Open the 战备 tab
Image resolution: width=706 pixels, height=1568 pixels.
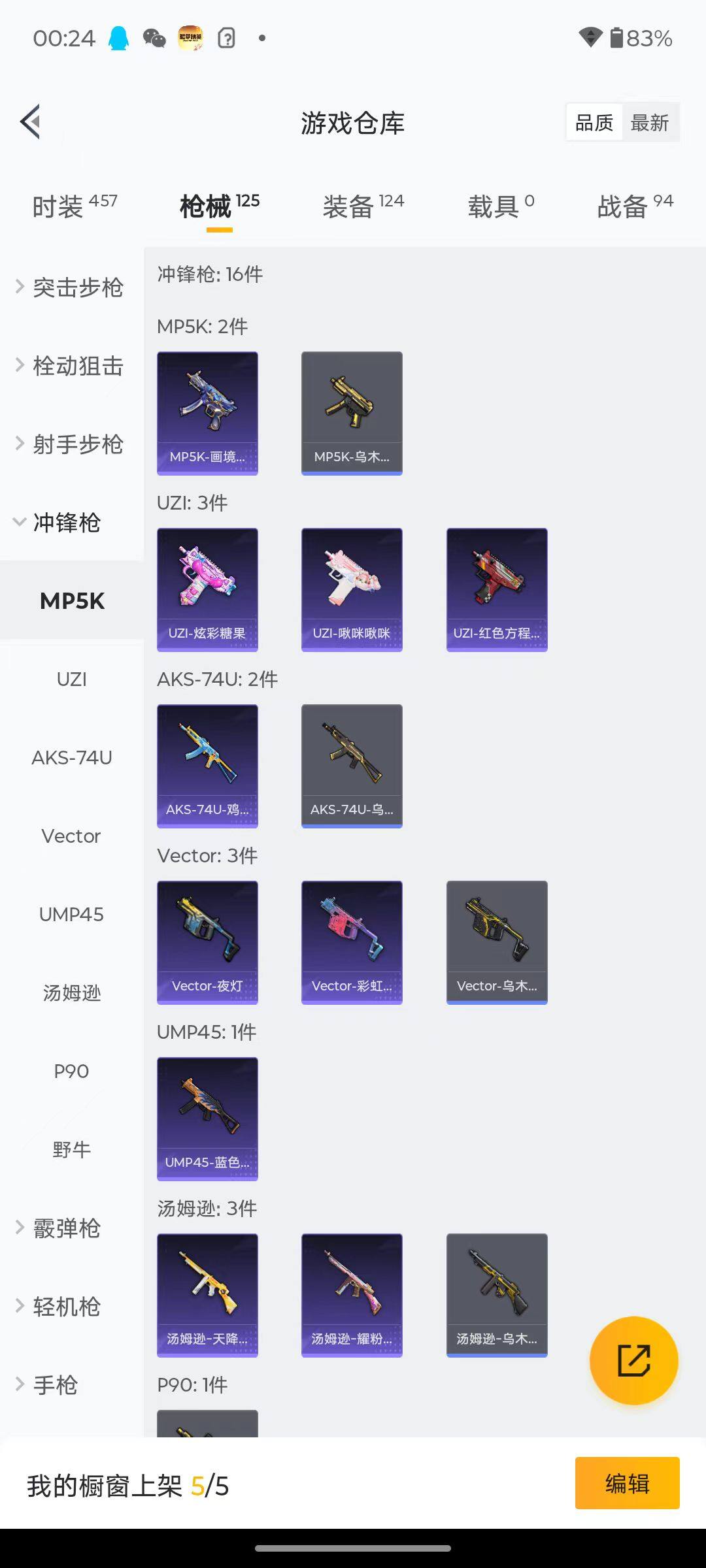[x=634, y=206]
